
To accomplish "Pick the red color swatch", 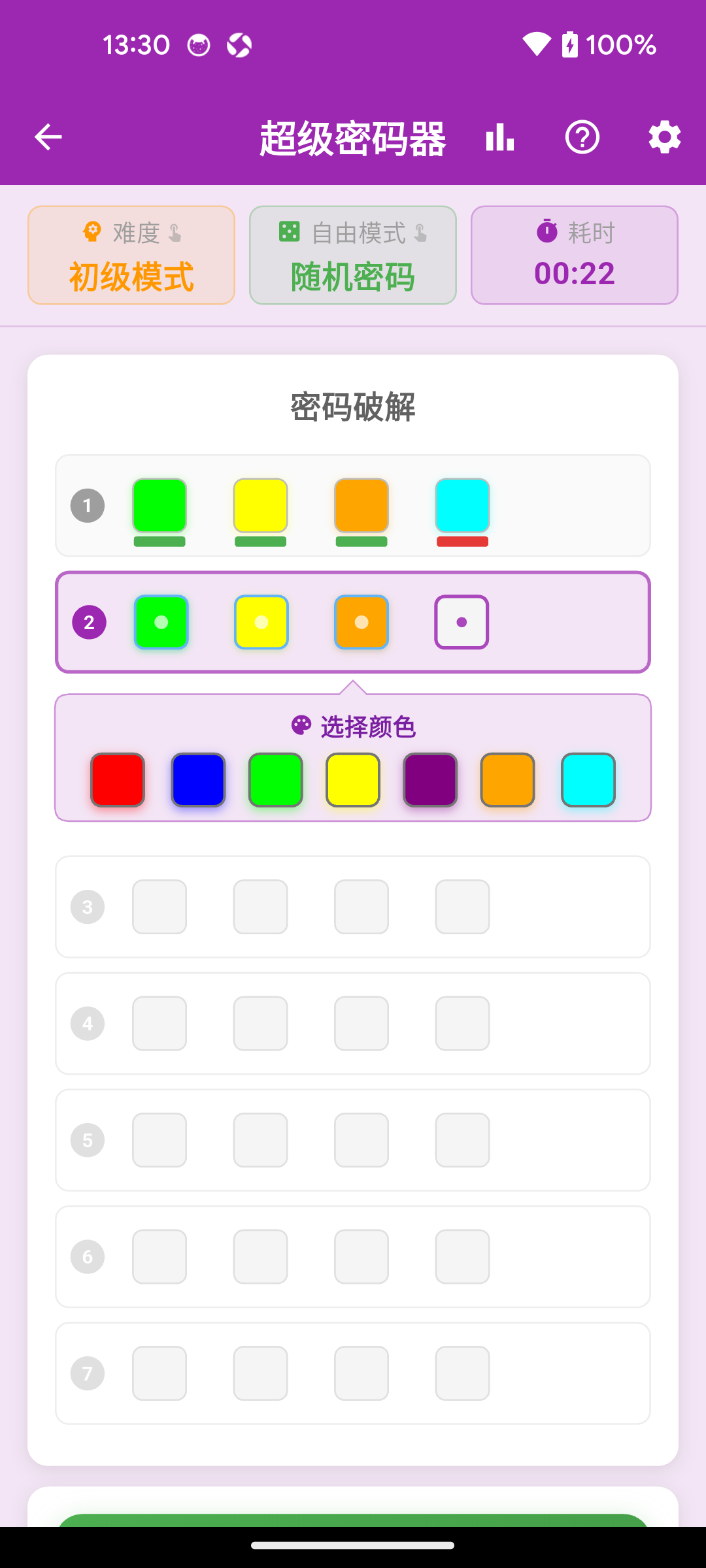I will tap(116, 779).
